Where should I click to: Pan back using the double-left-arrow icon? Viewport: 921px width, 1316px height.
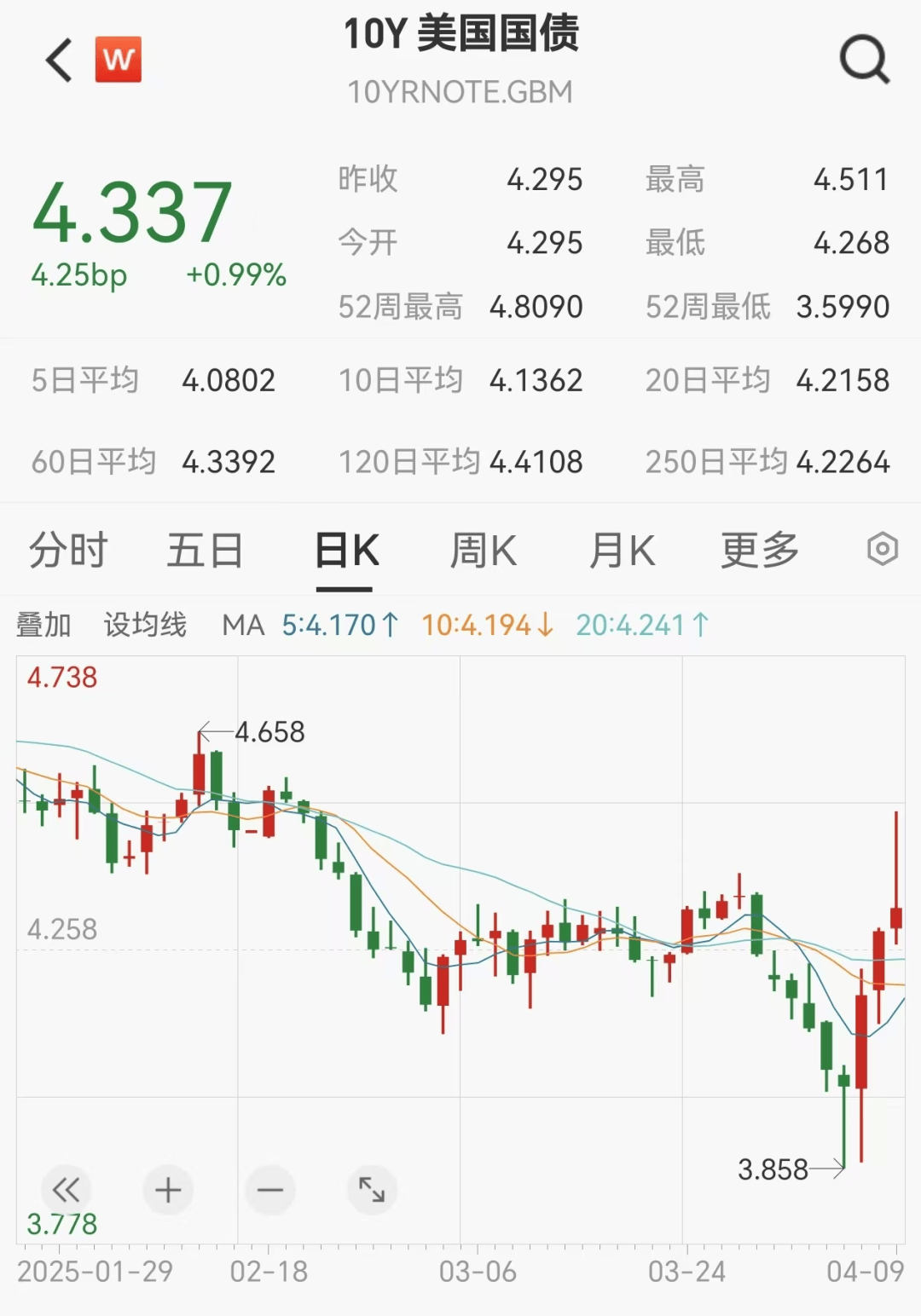[67, 1190]
